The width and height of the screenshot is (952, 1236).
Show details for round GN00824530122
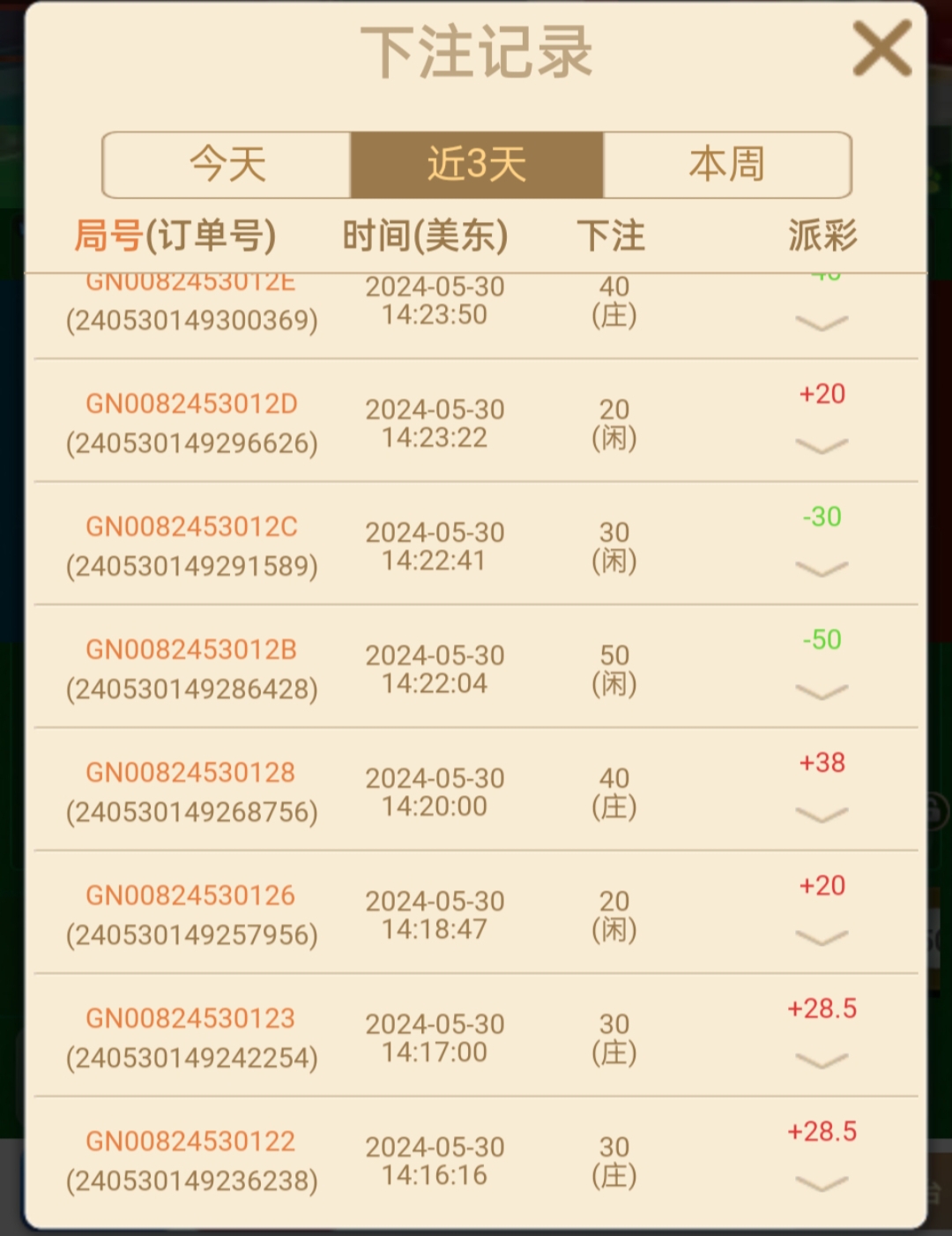pyautogui.click(x=822, y=1183)
